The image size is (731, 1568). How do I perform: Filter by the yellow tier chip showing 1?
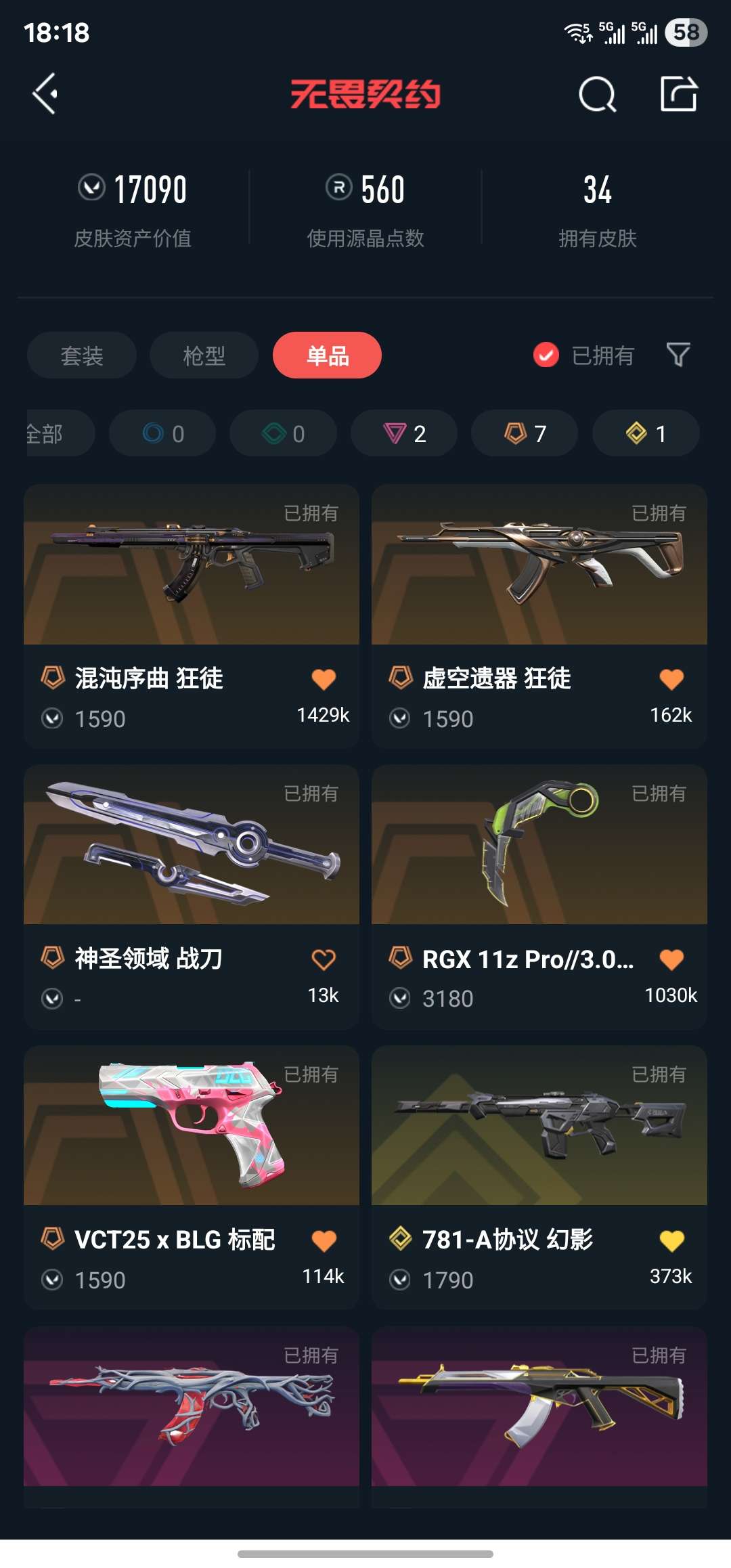pyautogui.click(x=646, y=433)
